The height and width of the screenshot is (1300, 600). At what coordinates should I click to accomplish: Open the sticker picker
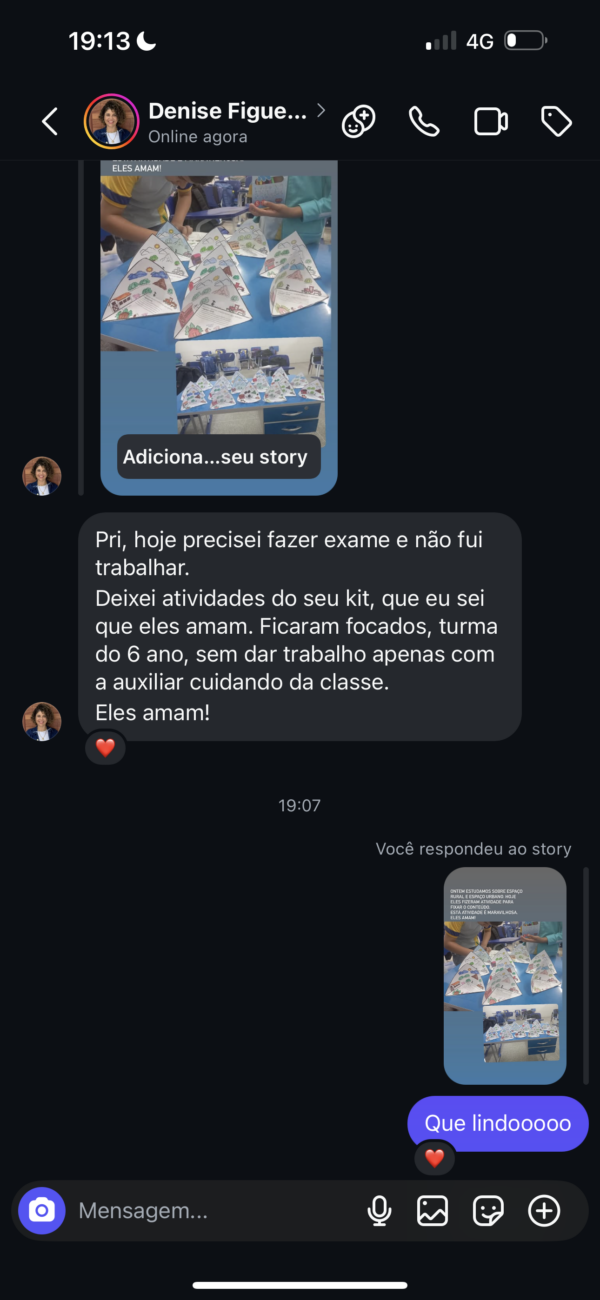[488, 1211]
